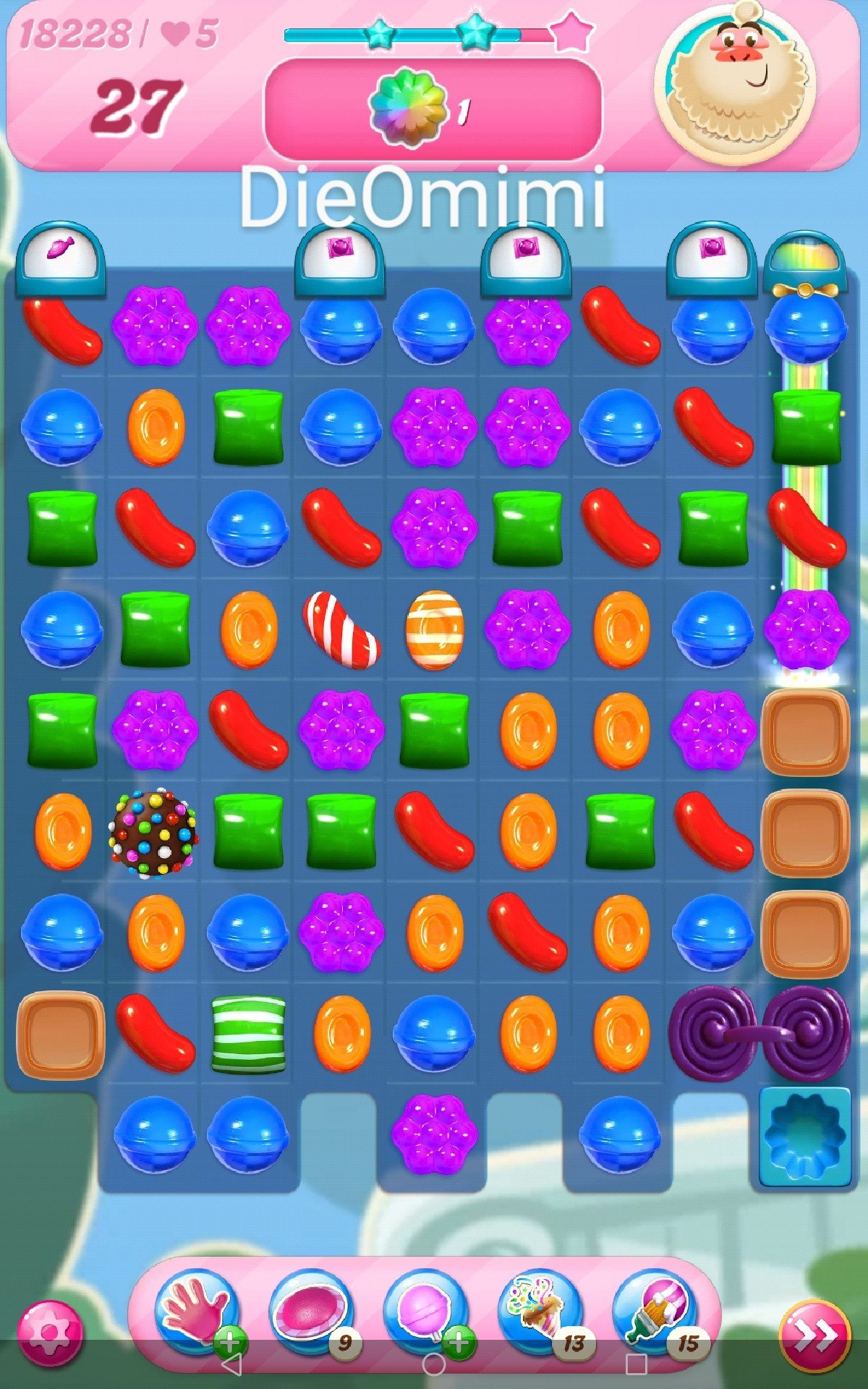This screenshot has width=868, height=1389.
Task: Select the lollipop hammer booster
Action: tap(424, 1312)
